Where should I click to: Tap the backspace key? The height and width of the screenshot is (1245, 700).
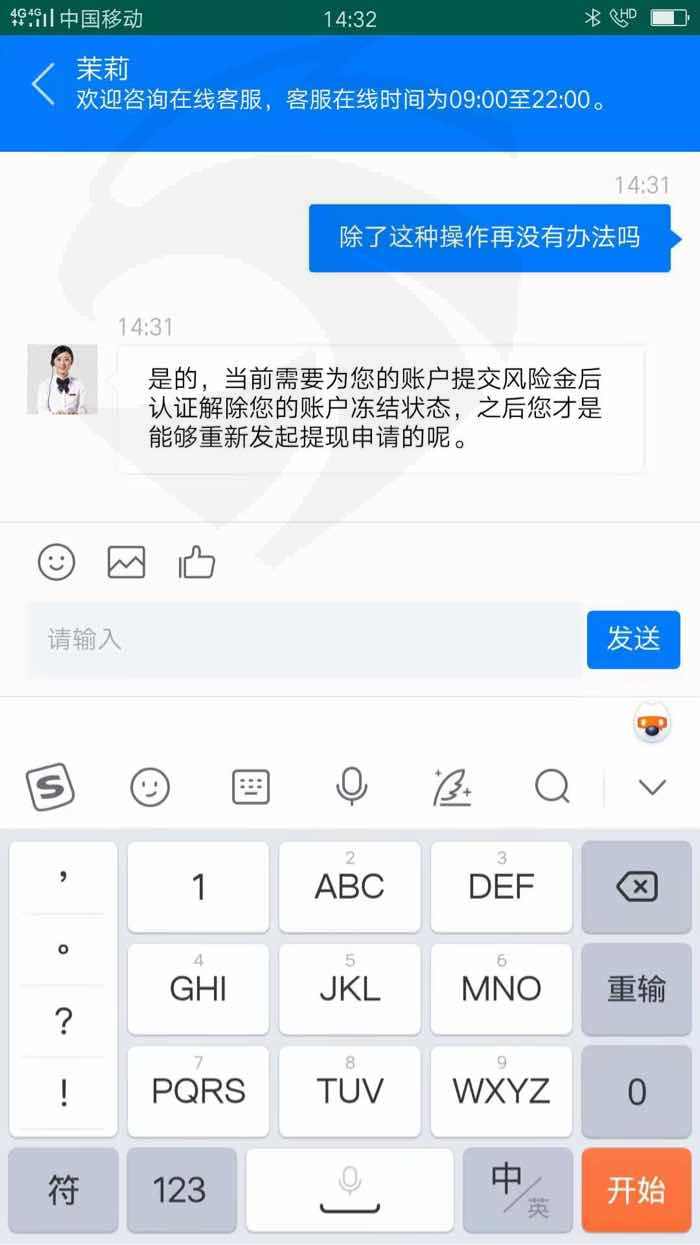click(636, 887)
